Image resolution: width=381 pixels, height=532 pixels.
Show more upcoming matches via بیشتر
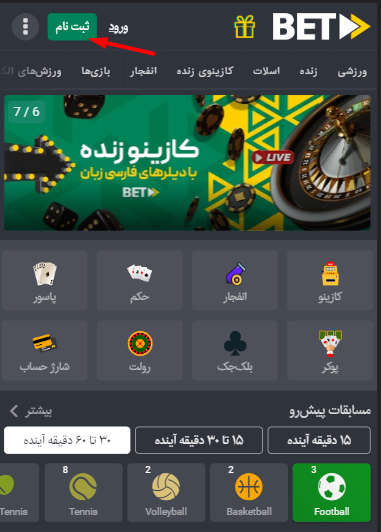(x=31, y=411)
